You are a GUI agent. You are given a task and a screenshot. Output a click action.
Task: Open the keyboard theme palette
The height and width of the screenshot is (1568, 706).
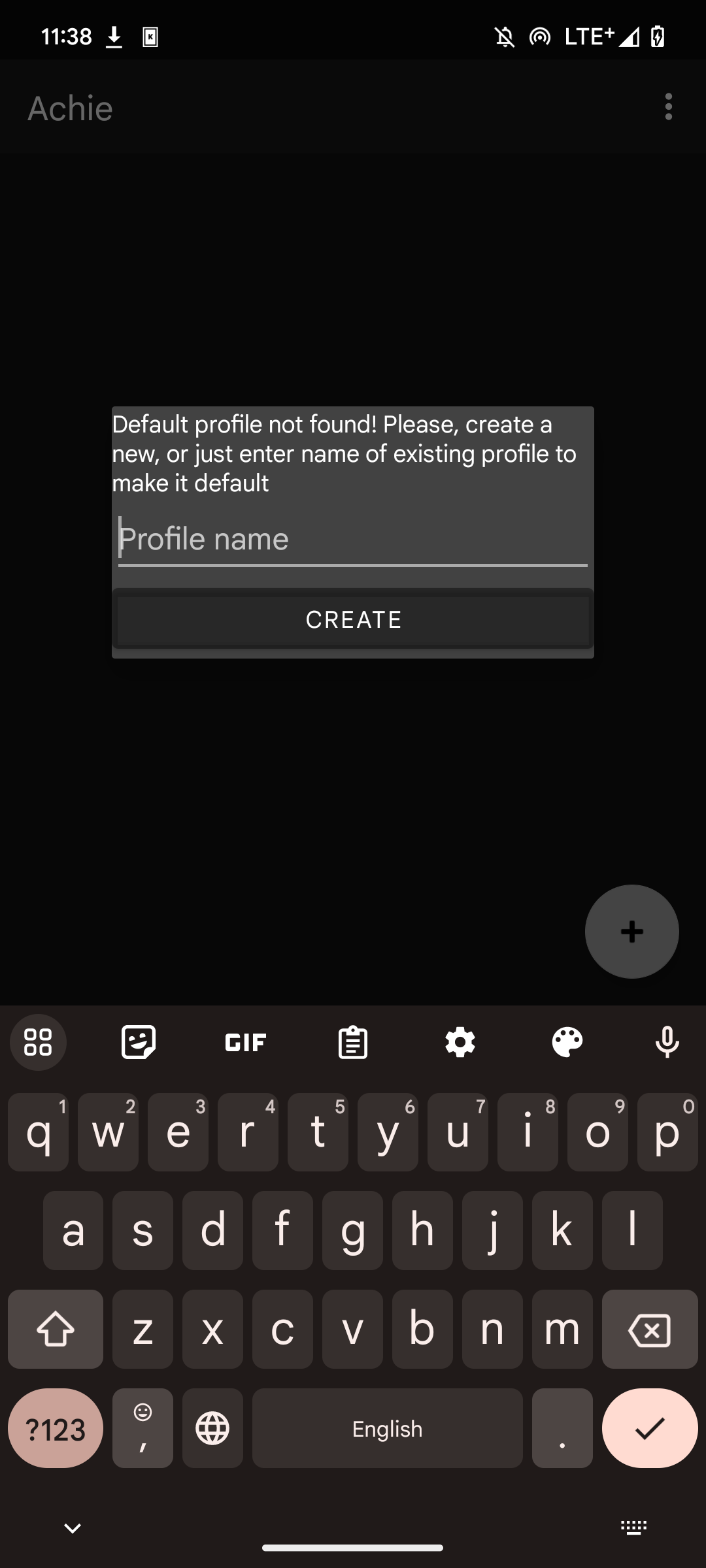click(567, 1042)
